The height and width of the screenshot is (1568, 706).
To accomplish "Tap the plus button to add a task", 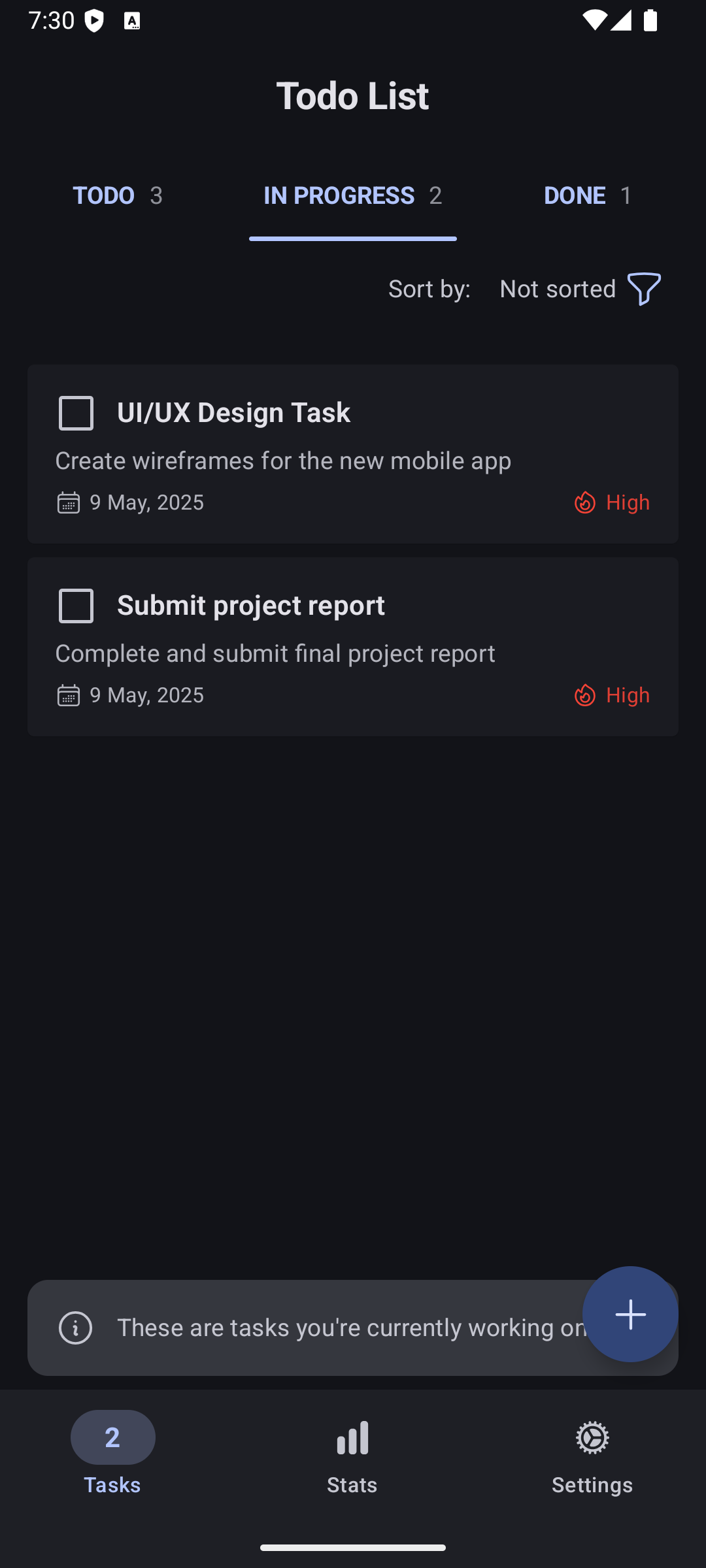I will point(630,1315).
